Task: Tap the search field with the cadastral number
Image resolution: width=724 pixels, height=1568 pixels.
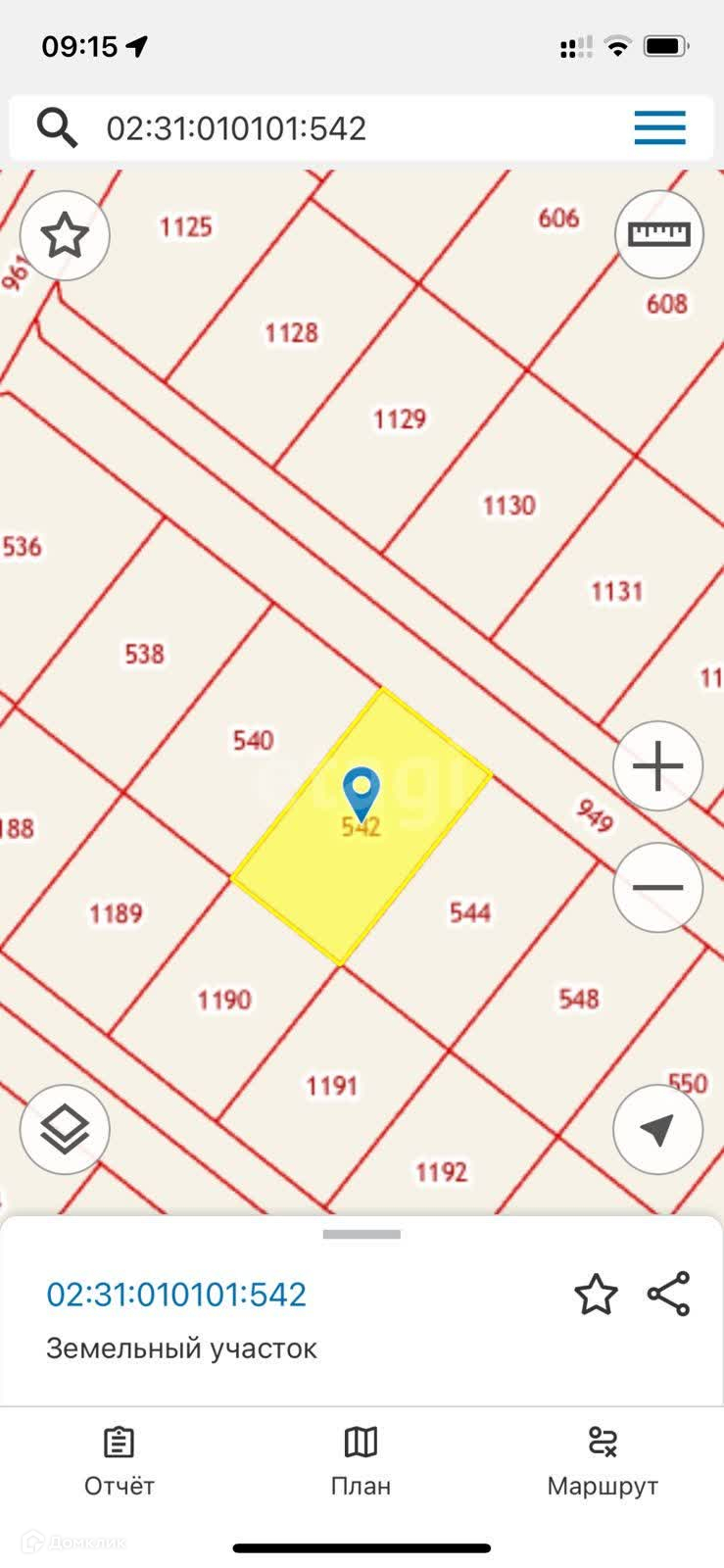Action: [294, 128]
